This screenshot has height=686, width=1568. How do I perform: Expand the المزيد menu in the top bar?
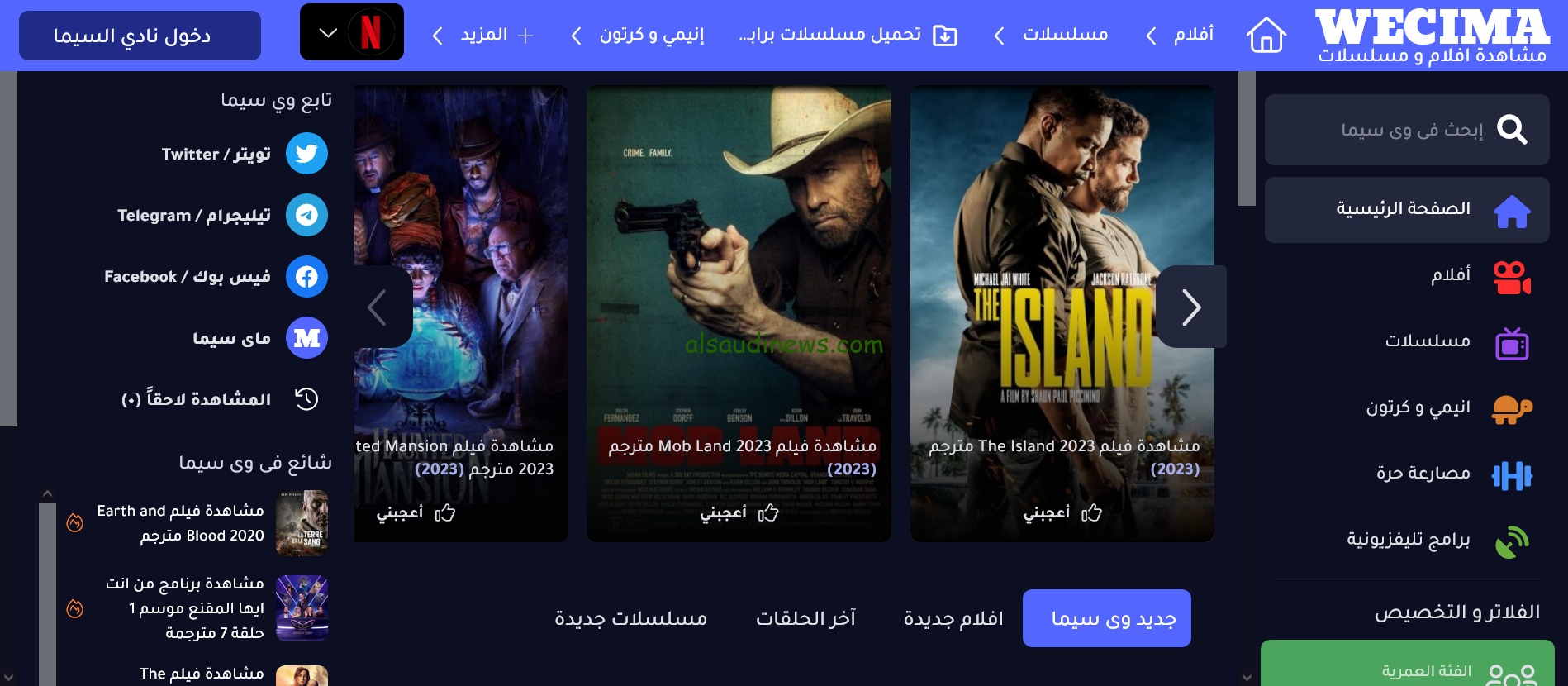484,35
